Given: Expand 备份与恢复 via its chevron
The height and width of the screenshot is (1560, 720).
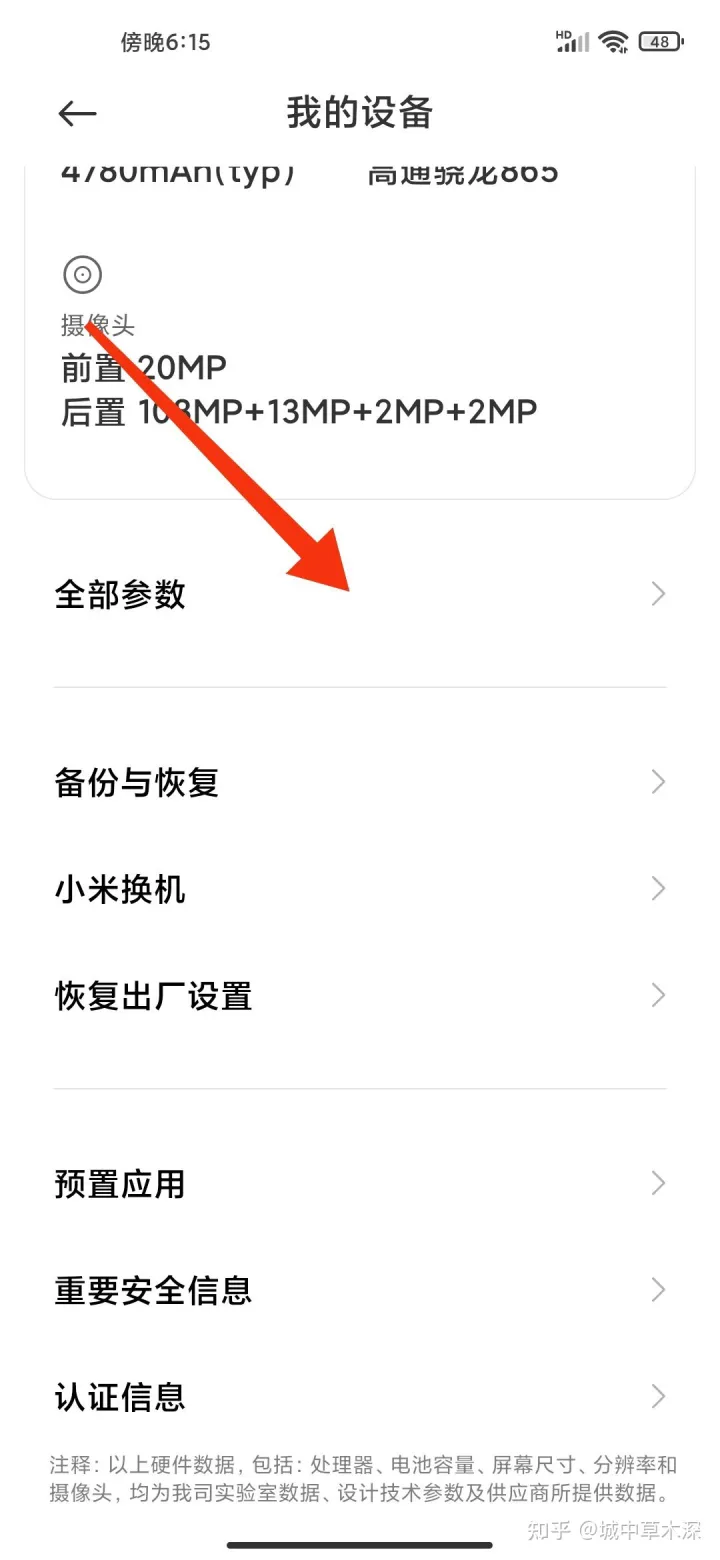Looking at the screenshot, I should [657, 782].
